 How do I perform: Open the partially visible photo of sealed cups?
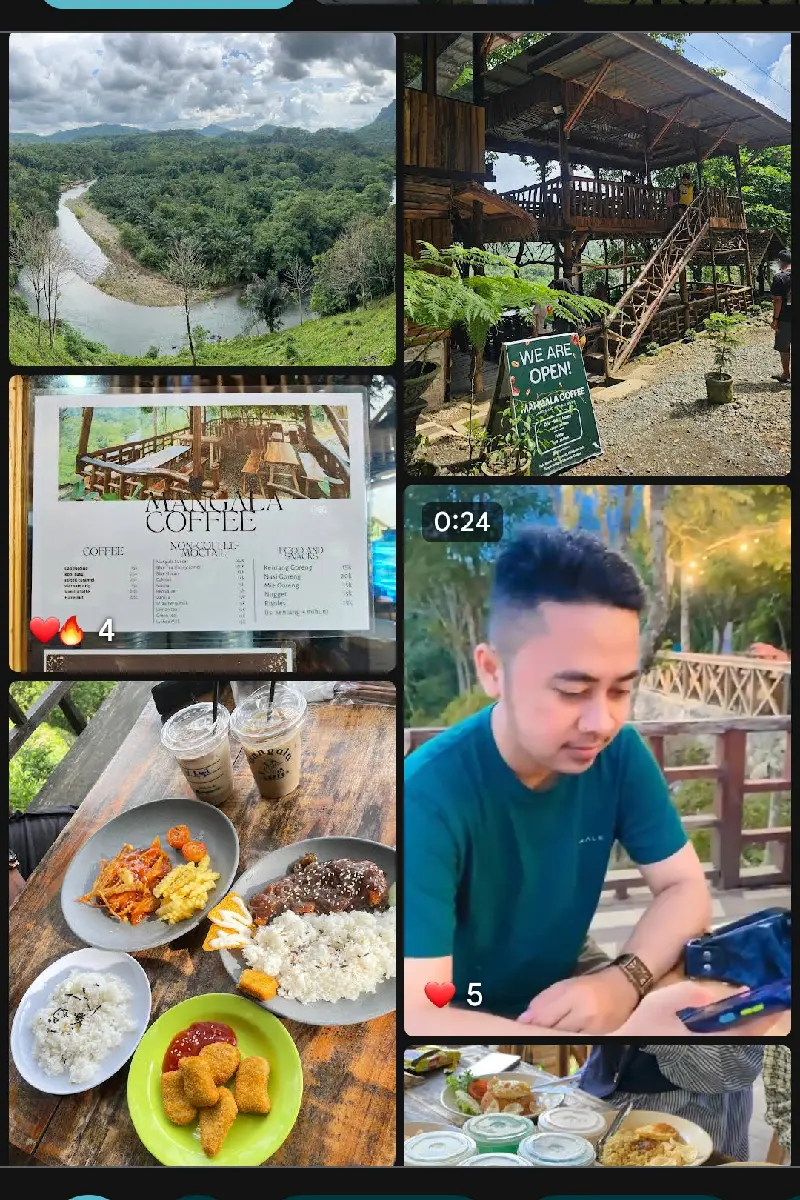pos(597,1105)
